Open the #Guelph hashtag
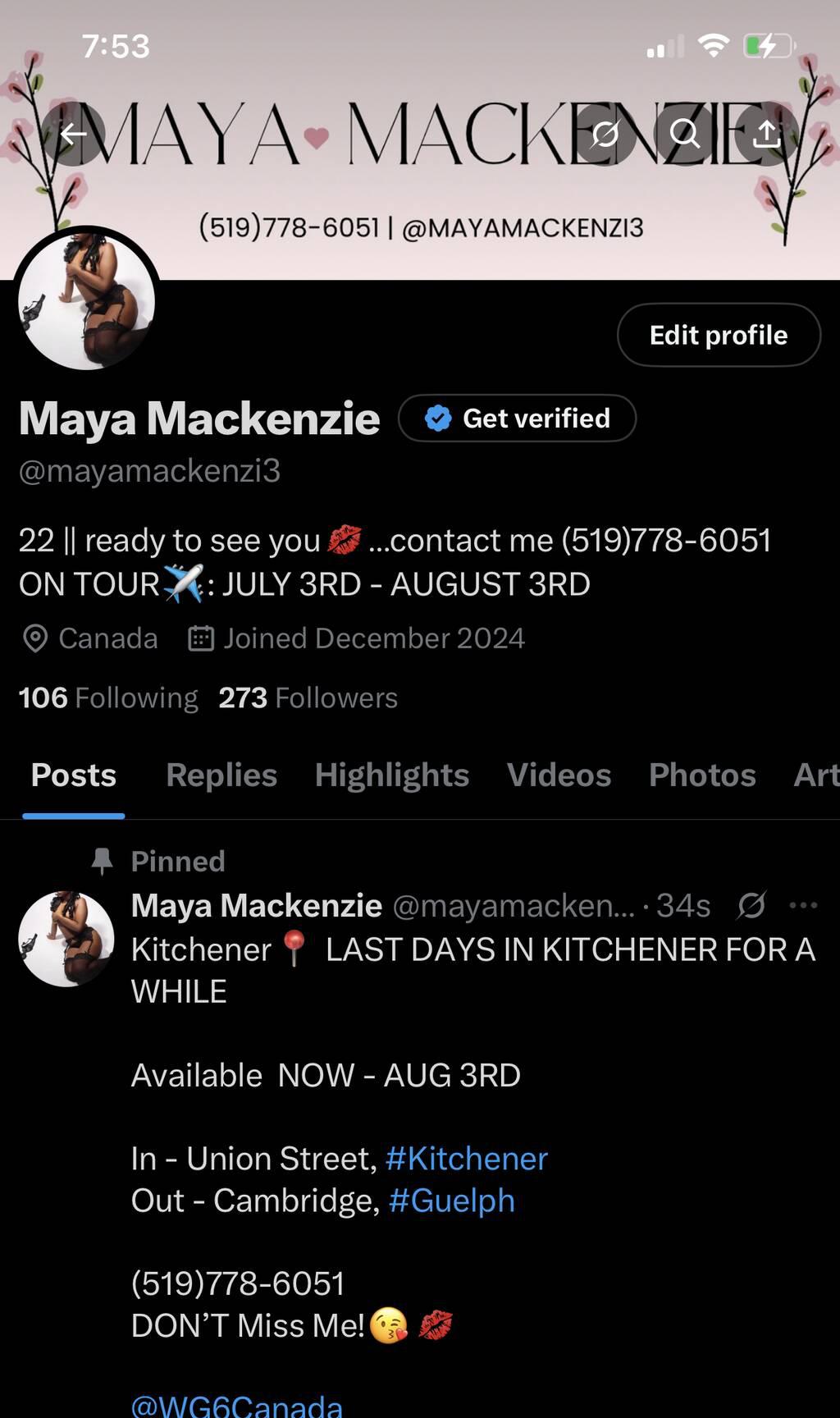 [x=451, y=1201]
